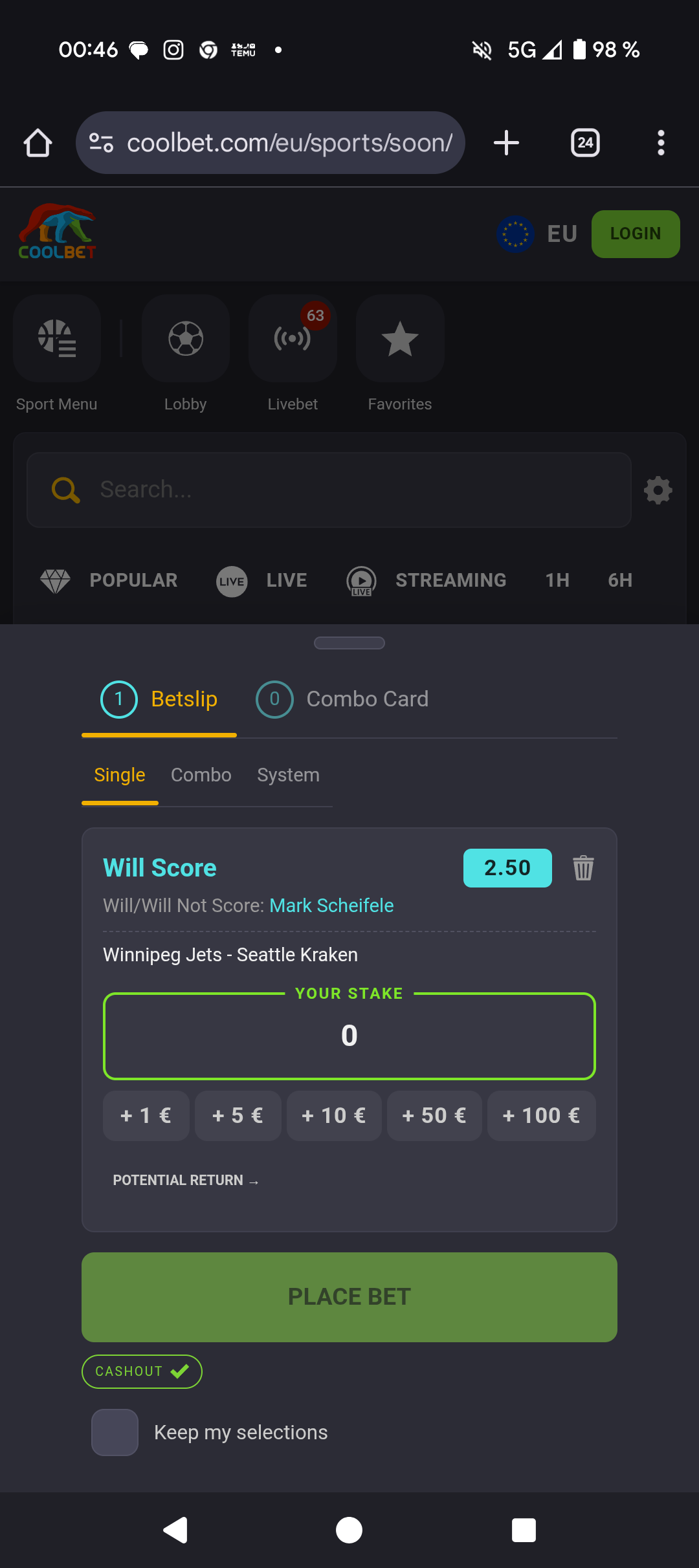
Task: Check the Keep my selections box
Action: pyautogui.click(x=115, y=1432)
